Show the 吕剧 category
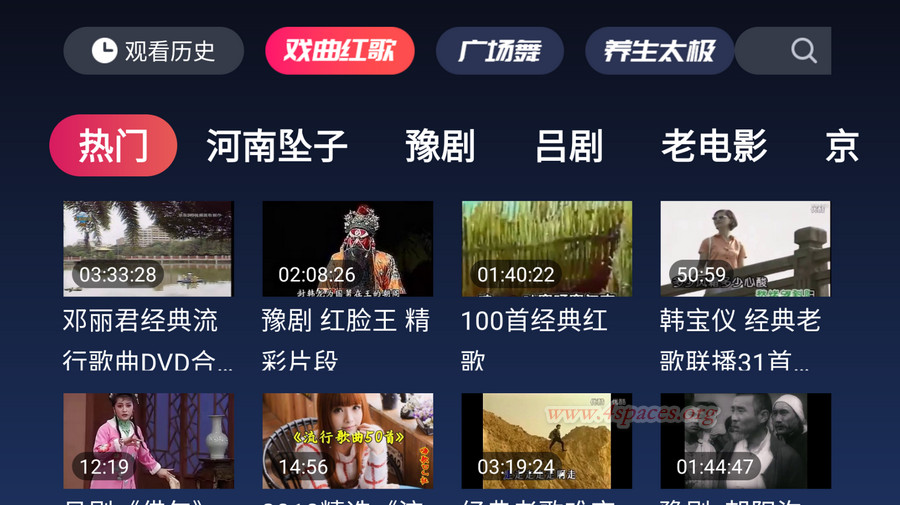Image resolution: width=900 pixels, height=505 pixels. [x=569, y=146]
